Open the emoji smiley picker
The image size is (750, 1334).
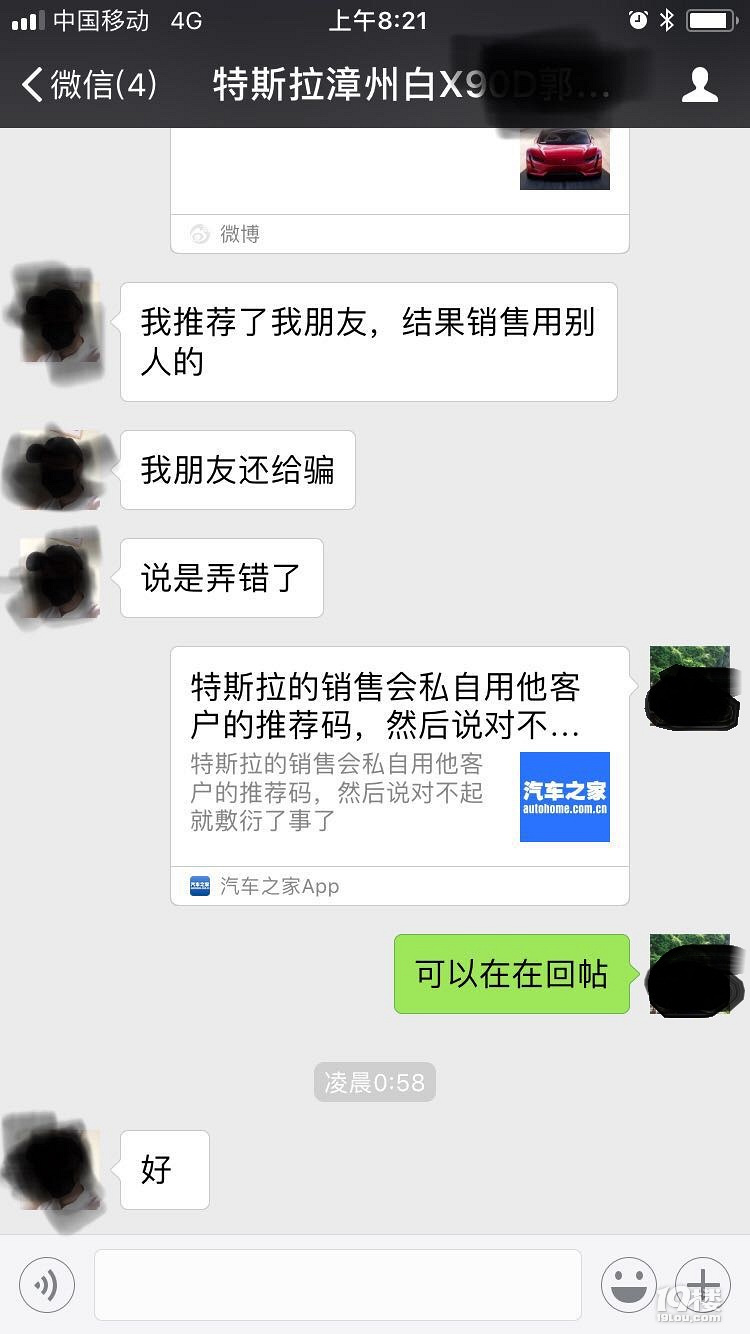[629, 1285]
